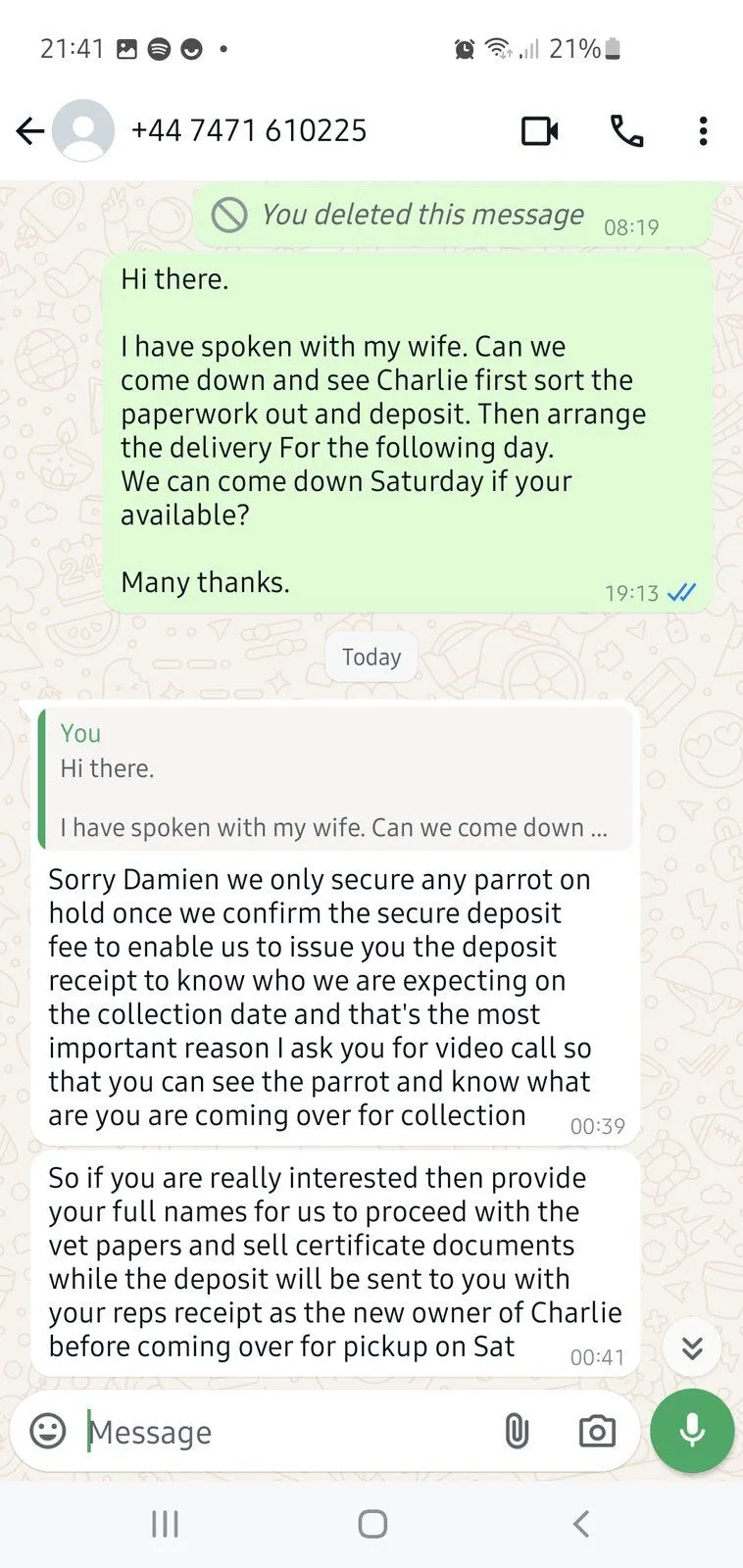This screenshot has width=743, height=1568.
Task: Attach a file with the paperclip
Action: (x=517, y=1431)
